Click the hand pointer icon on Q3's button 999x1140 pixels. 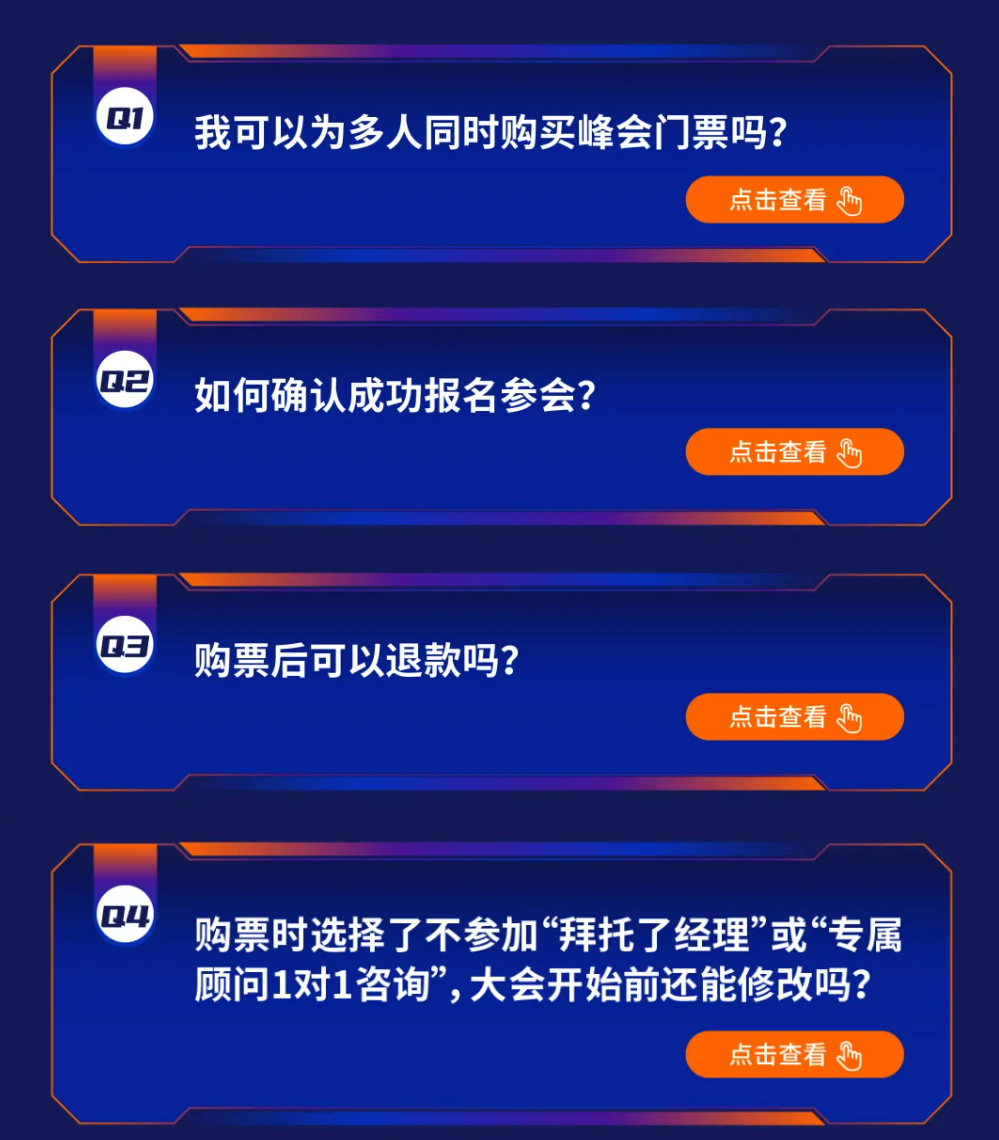point(849,716)
